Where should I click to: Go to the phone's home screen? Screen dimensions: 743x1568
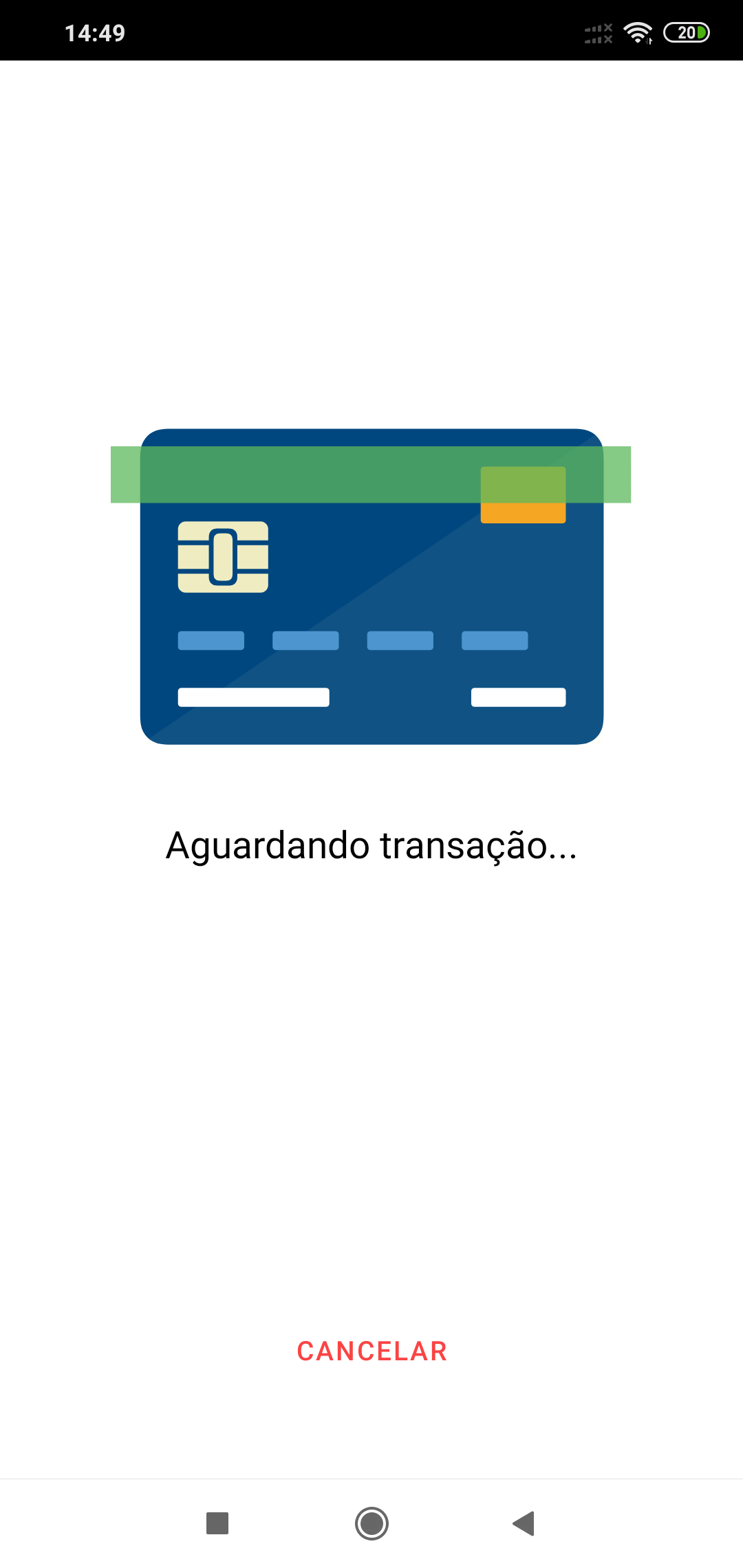[x=371, y=1523]
